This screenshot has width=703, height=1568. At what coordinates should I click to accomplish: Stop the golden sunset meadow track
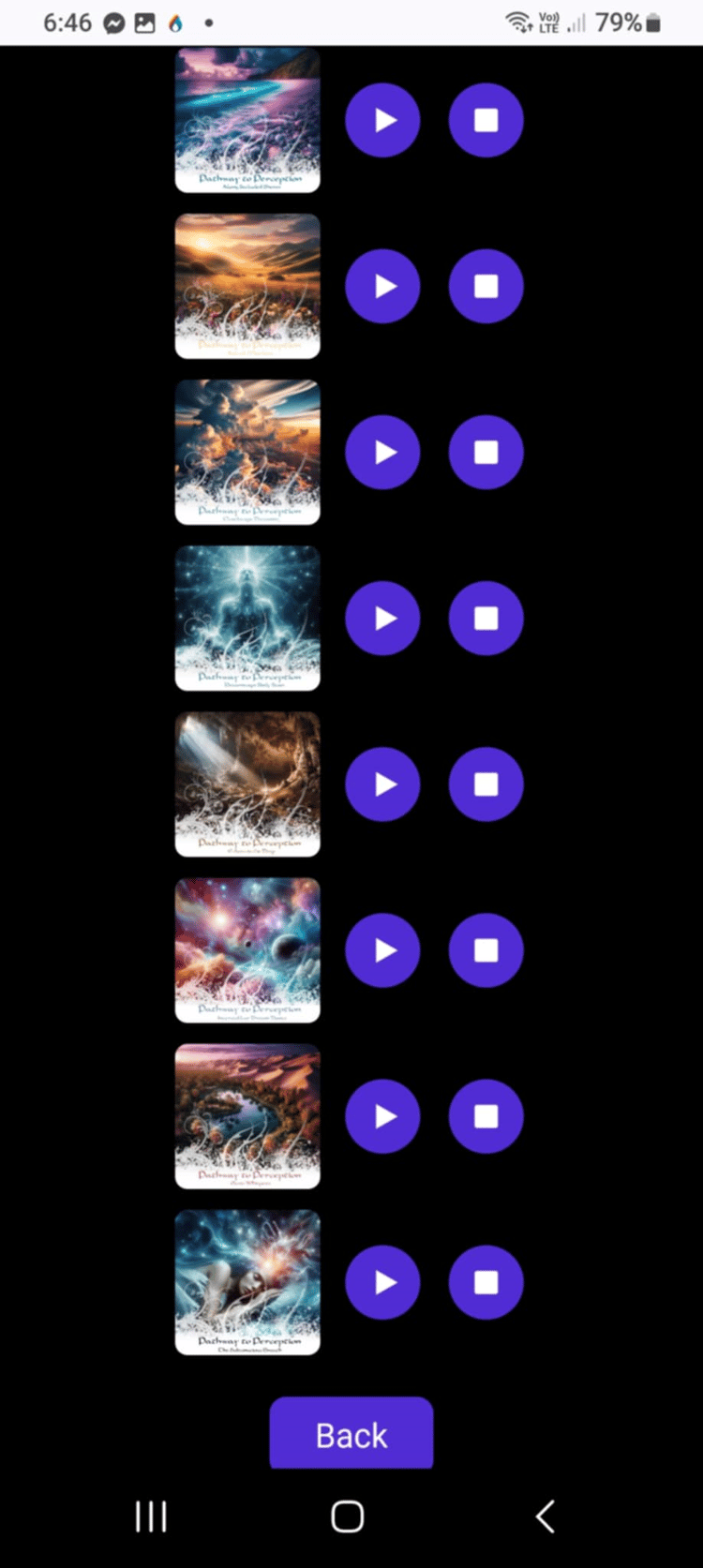[486, 286]
